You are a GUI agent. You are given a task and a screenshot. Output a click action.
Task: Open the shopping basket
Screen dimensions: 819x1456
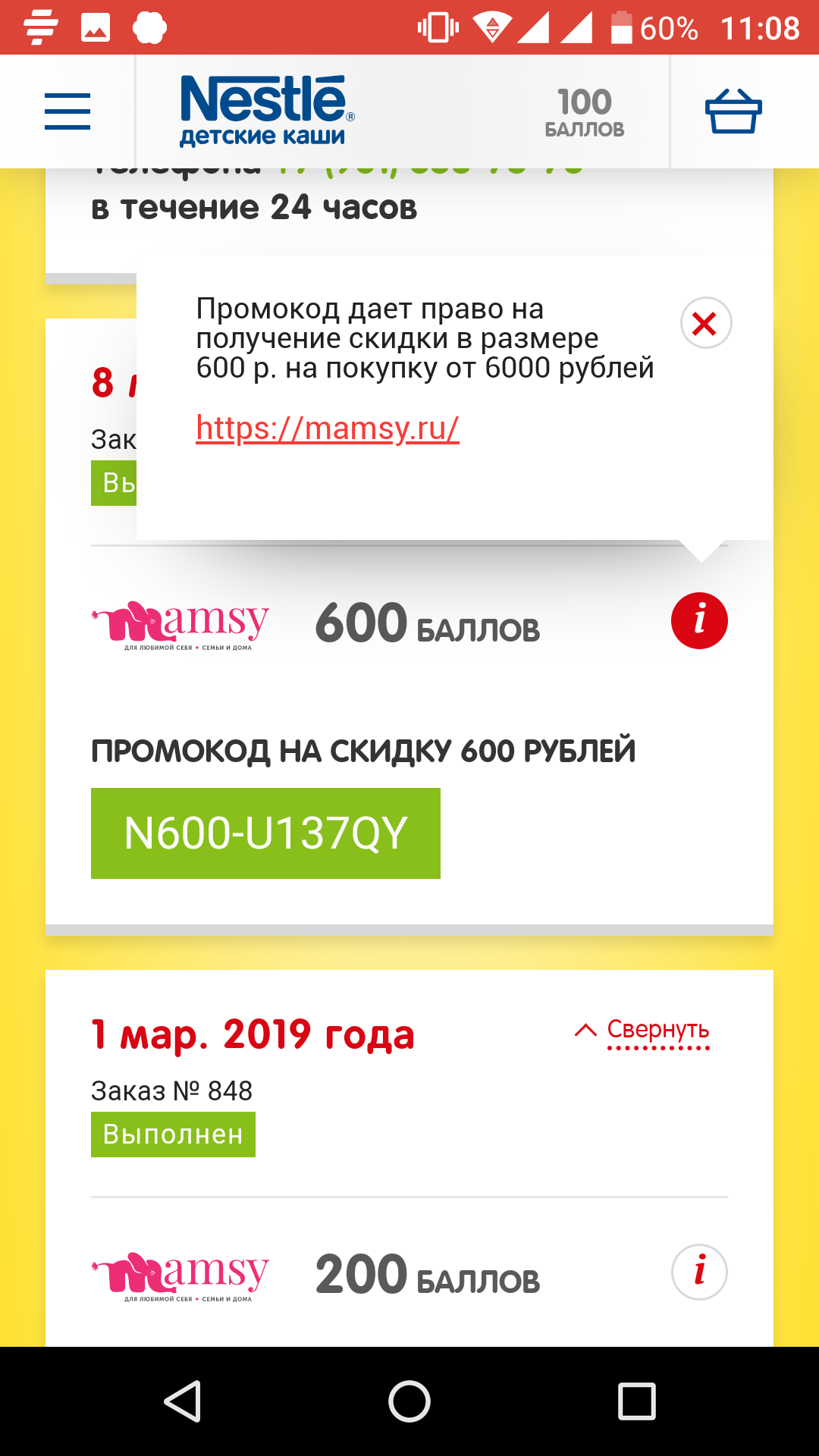[733, 111]
